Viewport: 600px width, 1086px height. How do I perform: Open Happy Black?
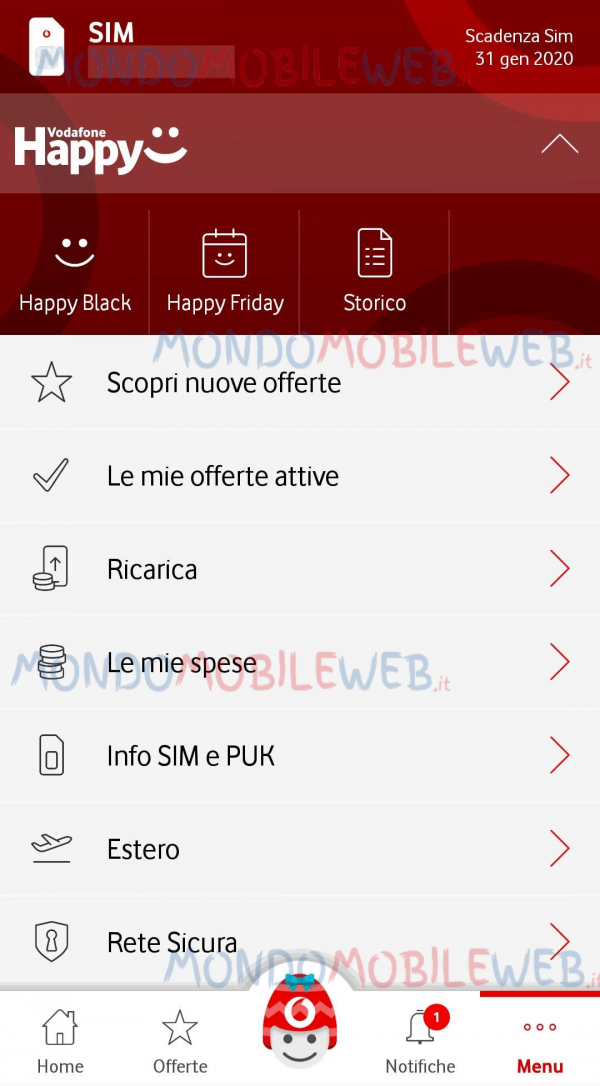click(x=75, y=272)
